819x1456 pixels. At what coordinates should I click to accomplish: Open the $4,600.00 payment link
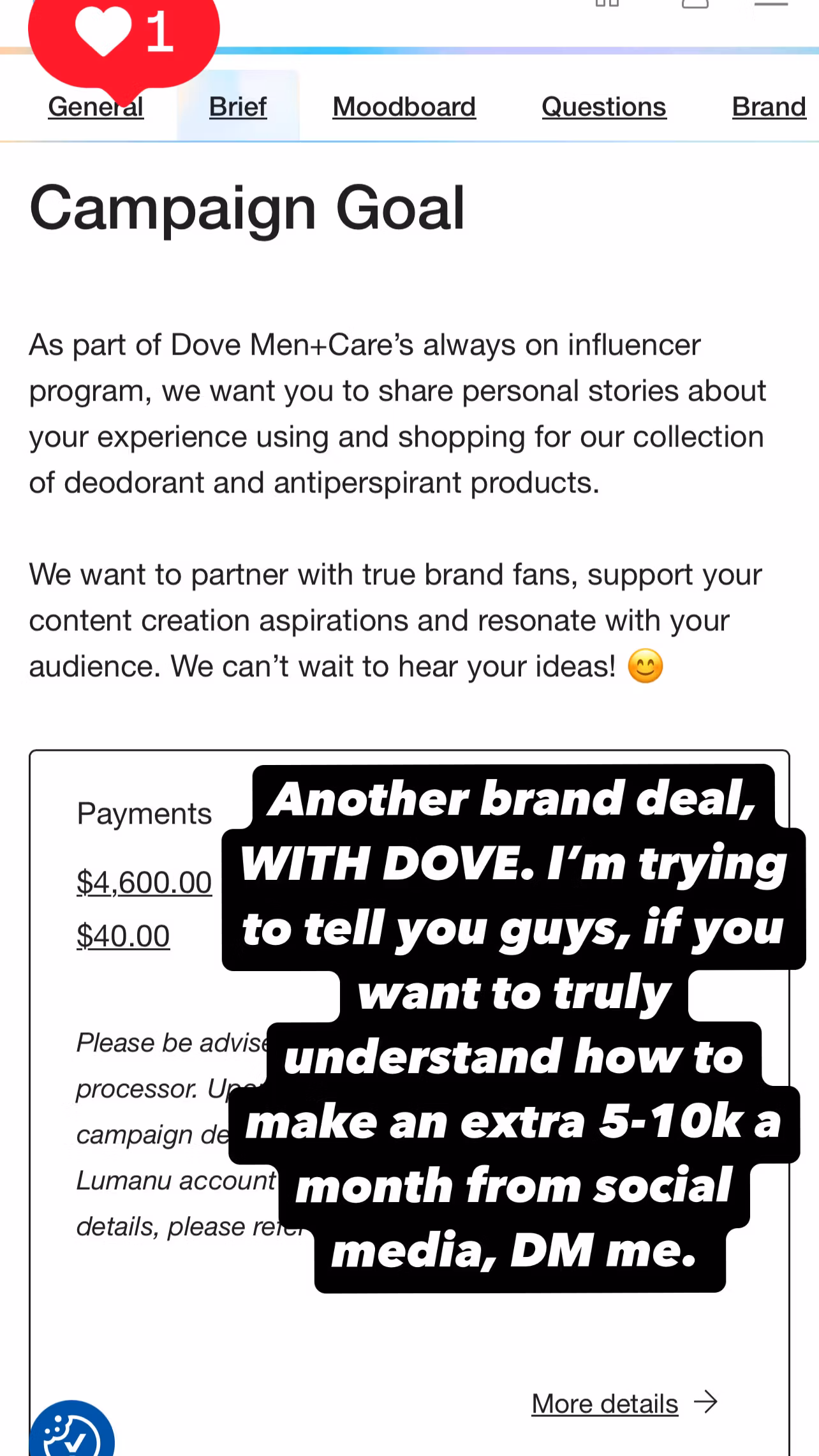(x=144, y=883)
